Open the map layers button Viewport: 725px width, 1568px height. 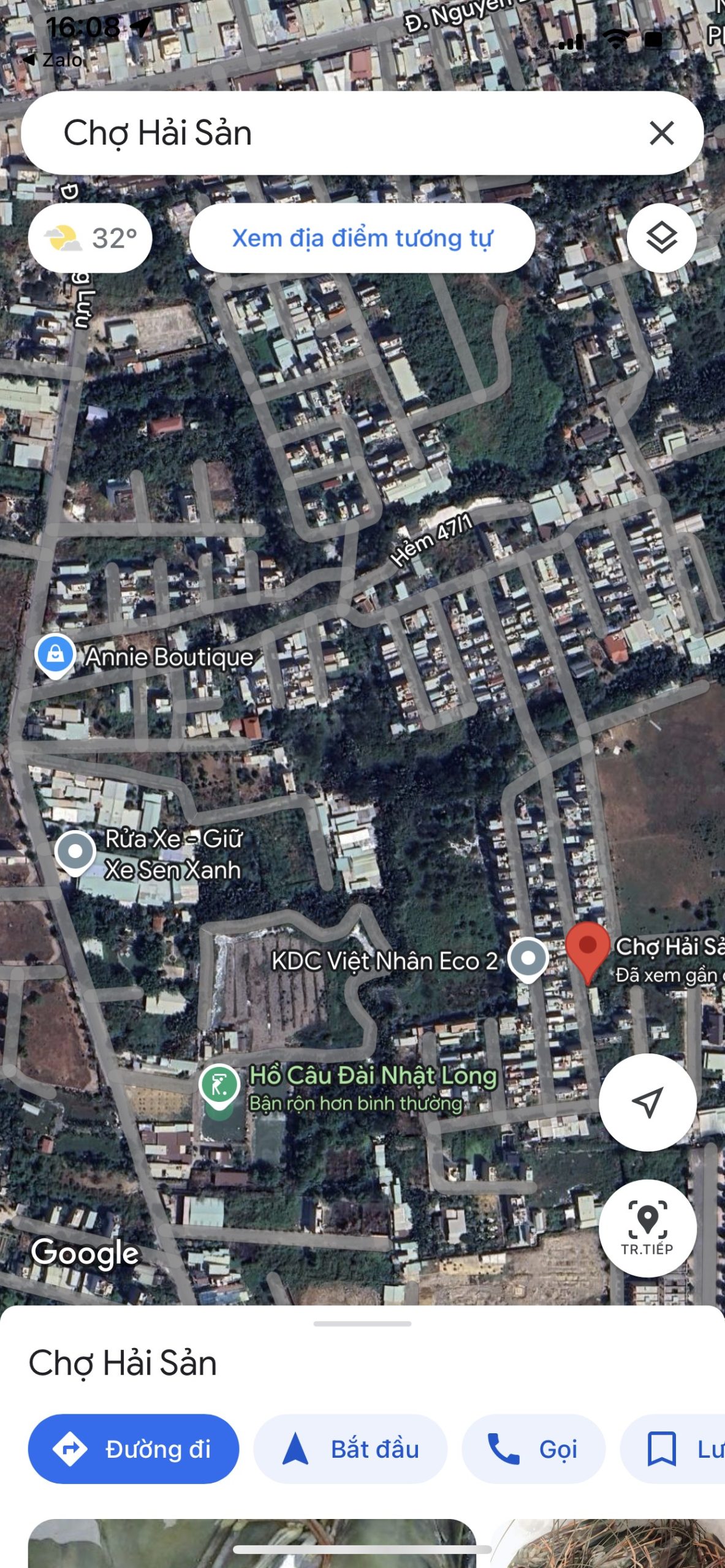click(x=661, y=238)
